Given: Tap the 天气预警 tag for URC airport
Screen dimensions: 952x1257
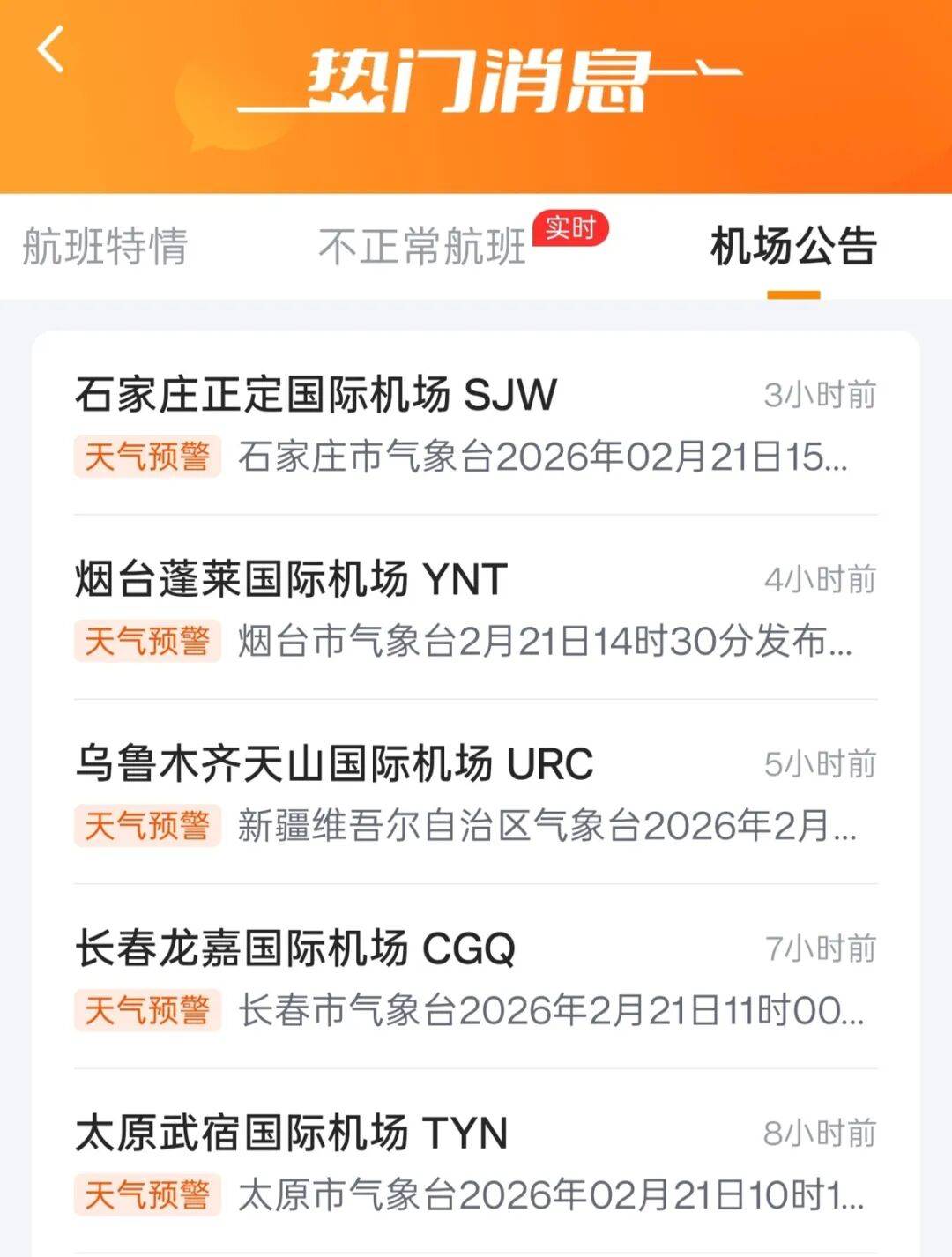Looking at the screenshot, I should [x=146, y=827].
